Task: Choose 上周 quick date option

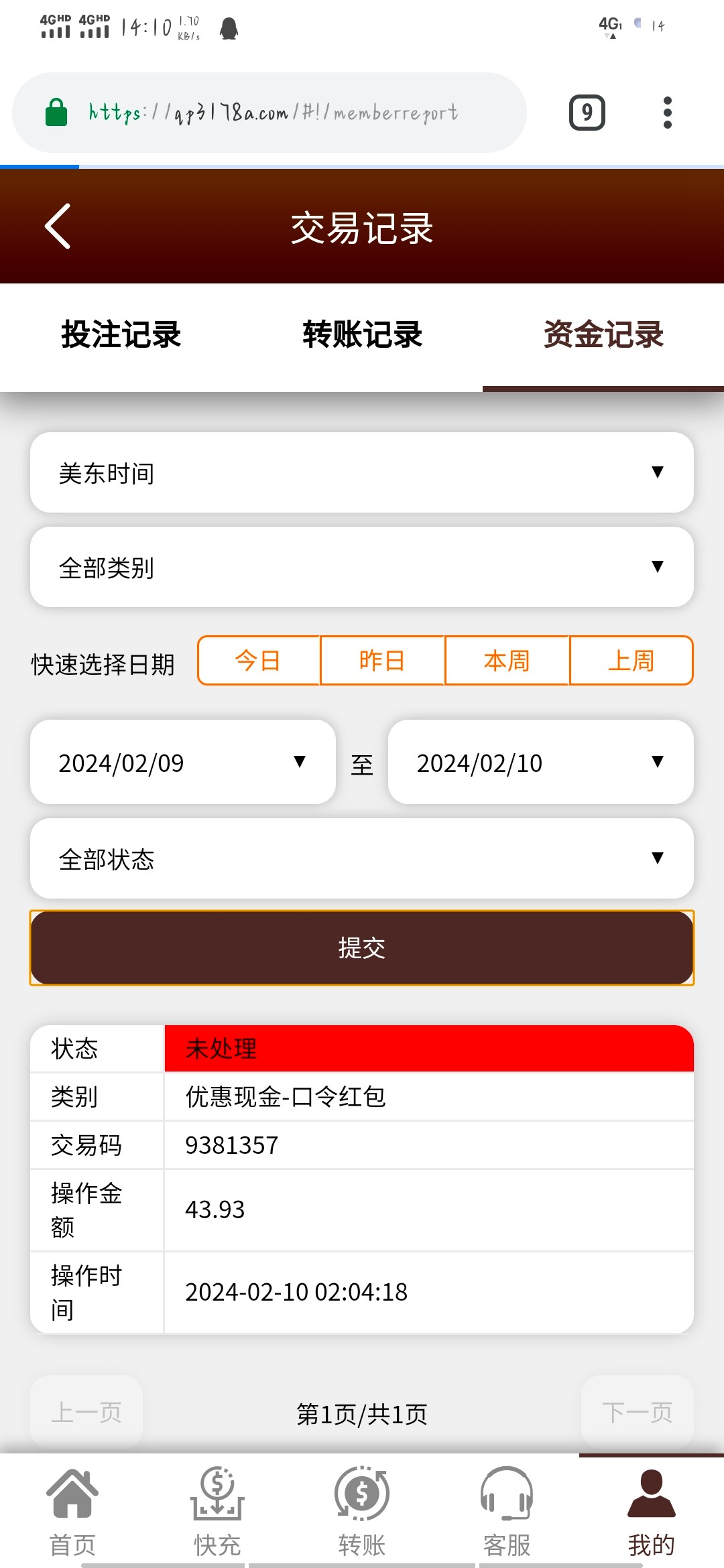Action: [631, 661]
